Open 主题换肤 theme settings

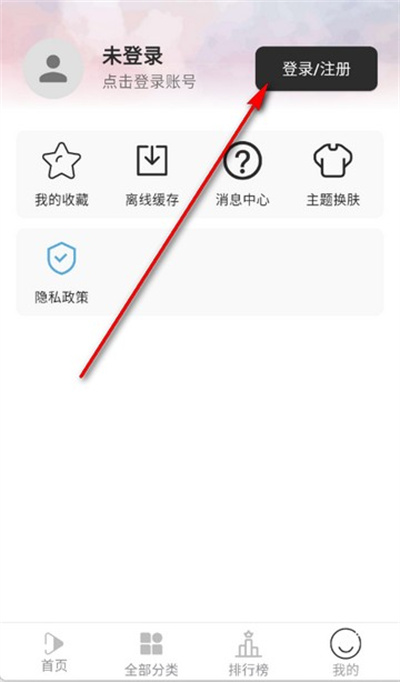tap(333, 174)
